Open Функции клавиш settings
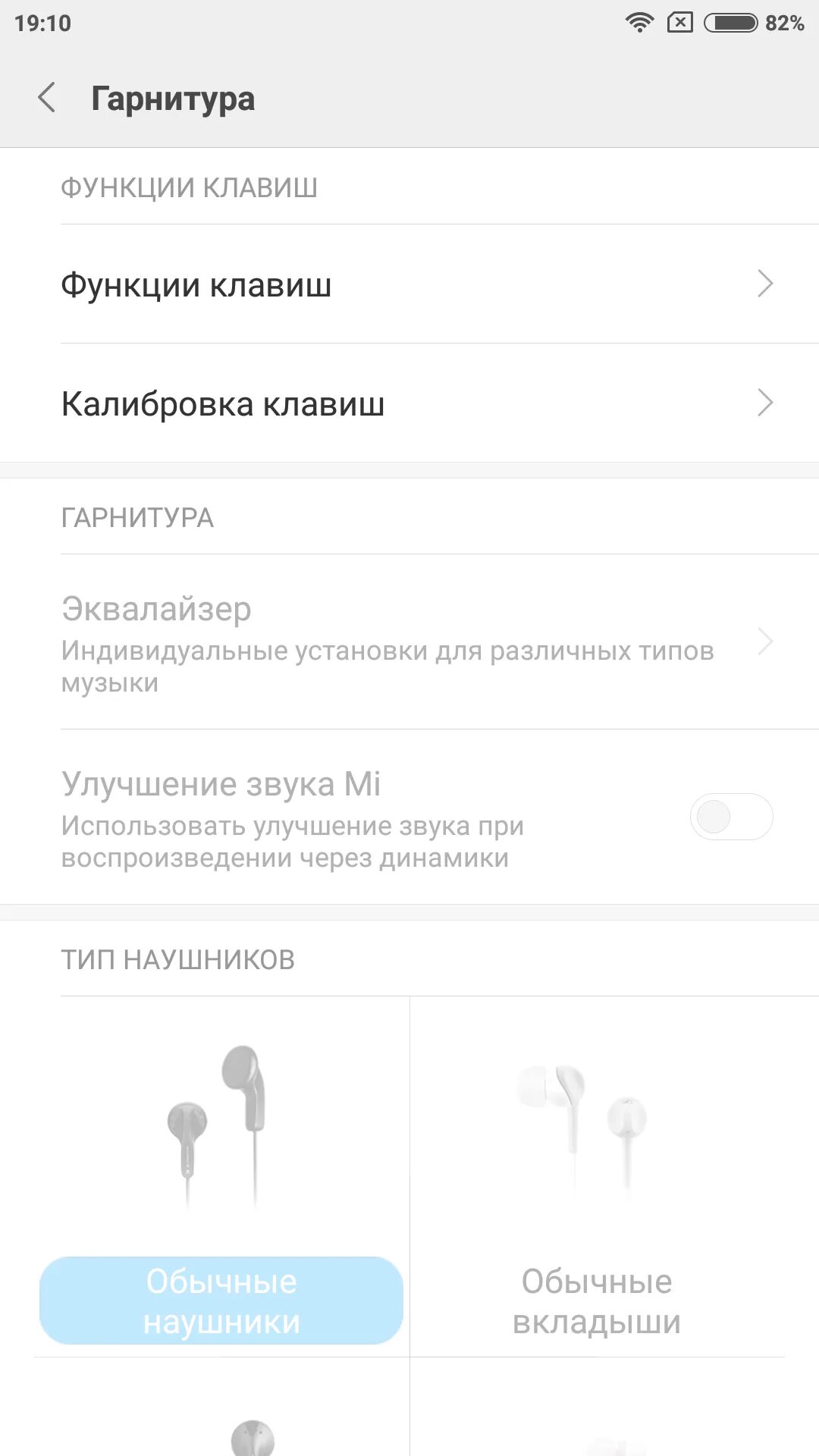Image resolution: width=819 pixels, height=1456 pixels. [x=409, y=284]
